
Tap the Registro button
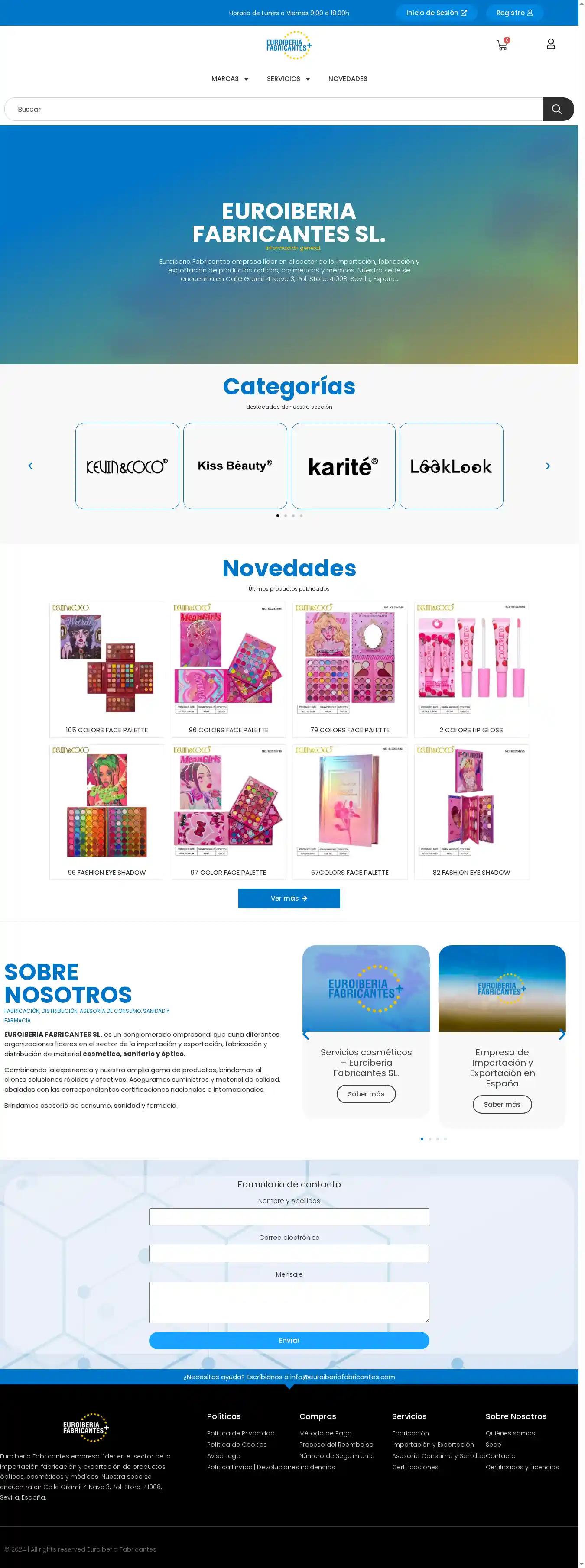click(514, 13)
